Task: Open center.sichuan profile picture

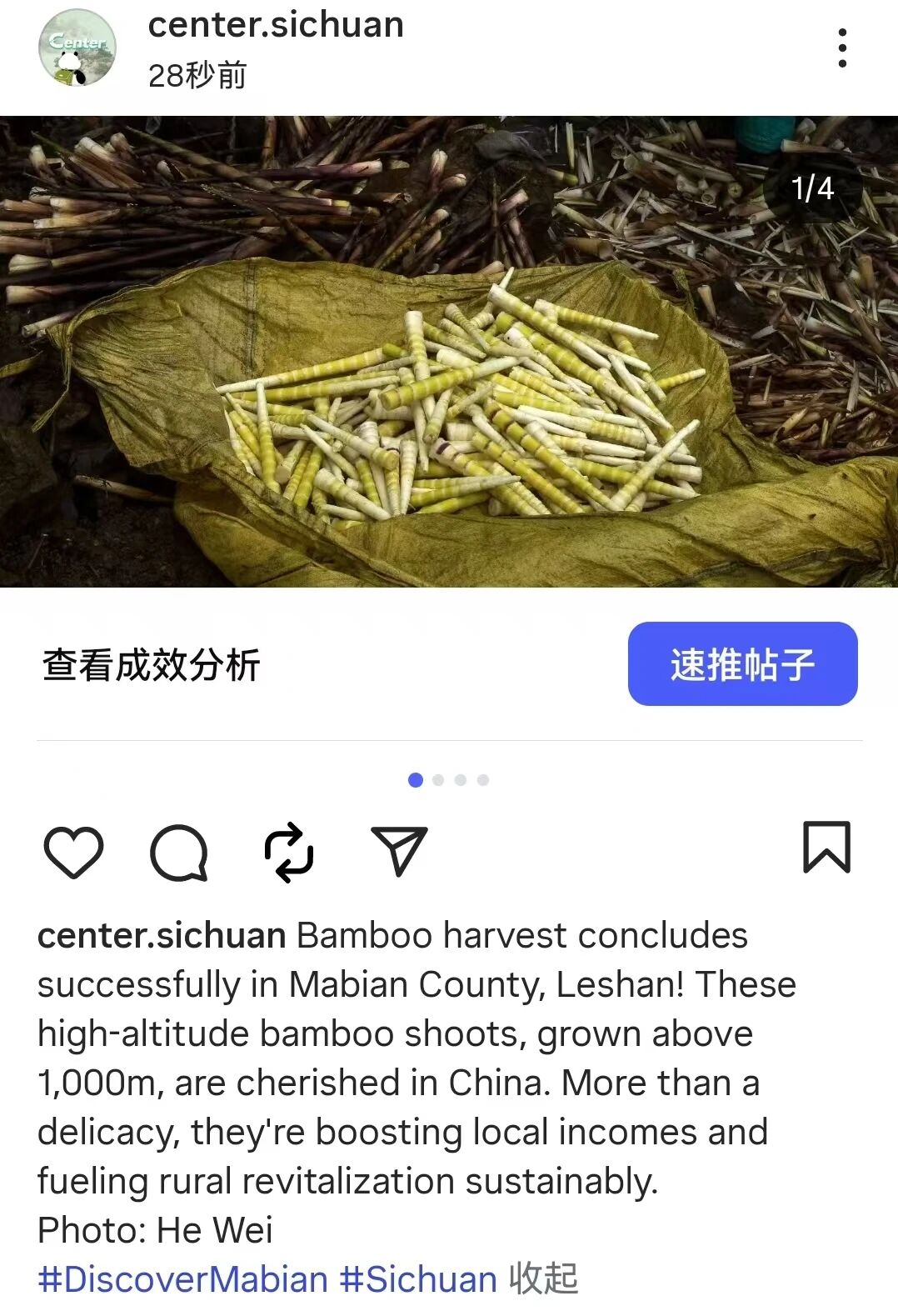Action: [x=77, y=48]
